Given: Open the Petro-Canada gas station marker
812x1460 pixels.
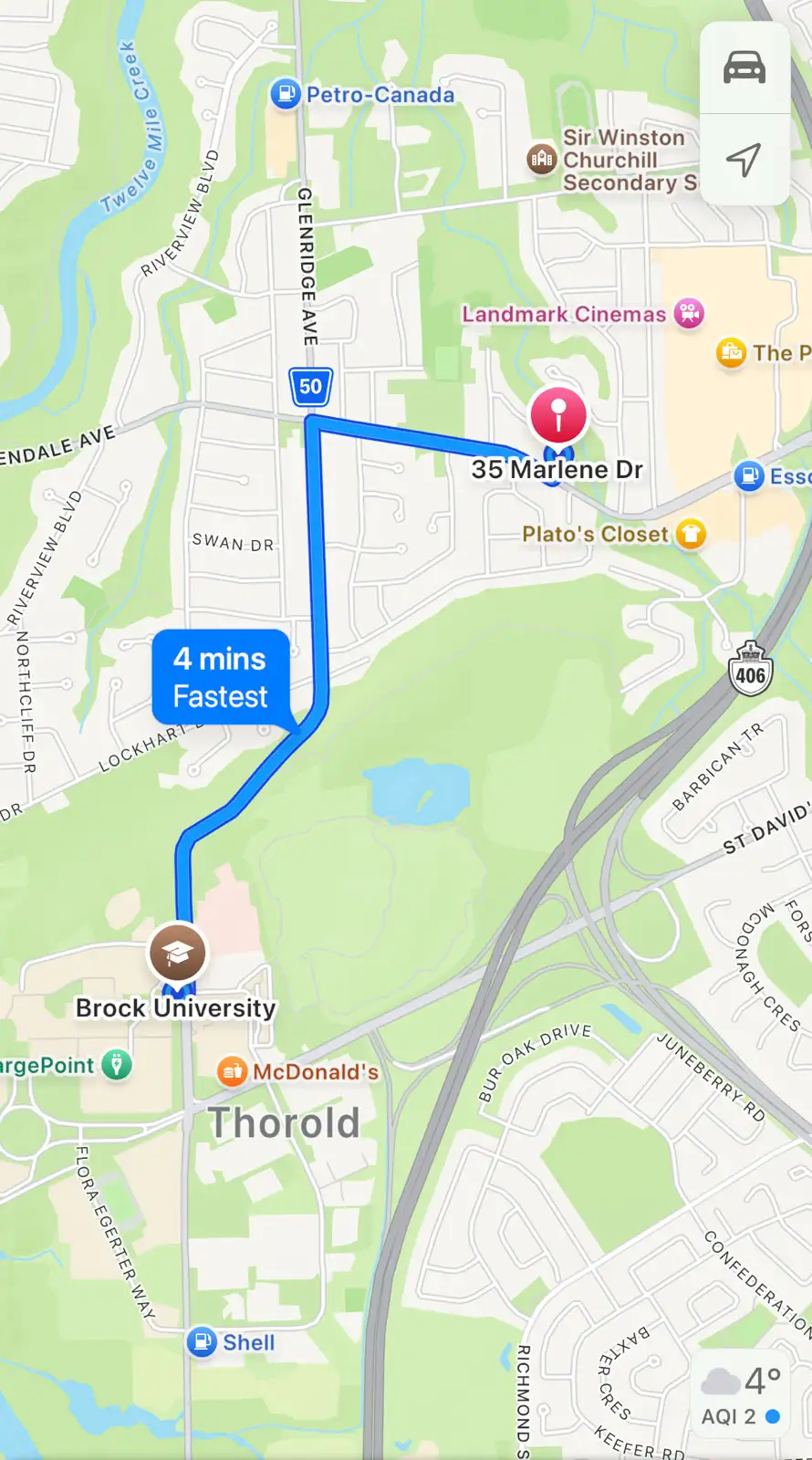Looking at the screenshot, I should point(286,93).
